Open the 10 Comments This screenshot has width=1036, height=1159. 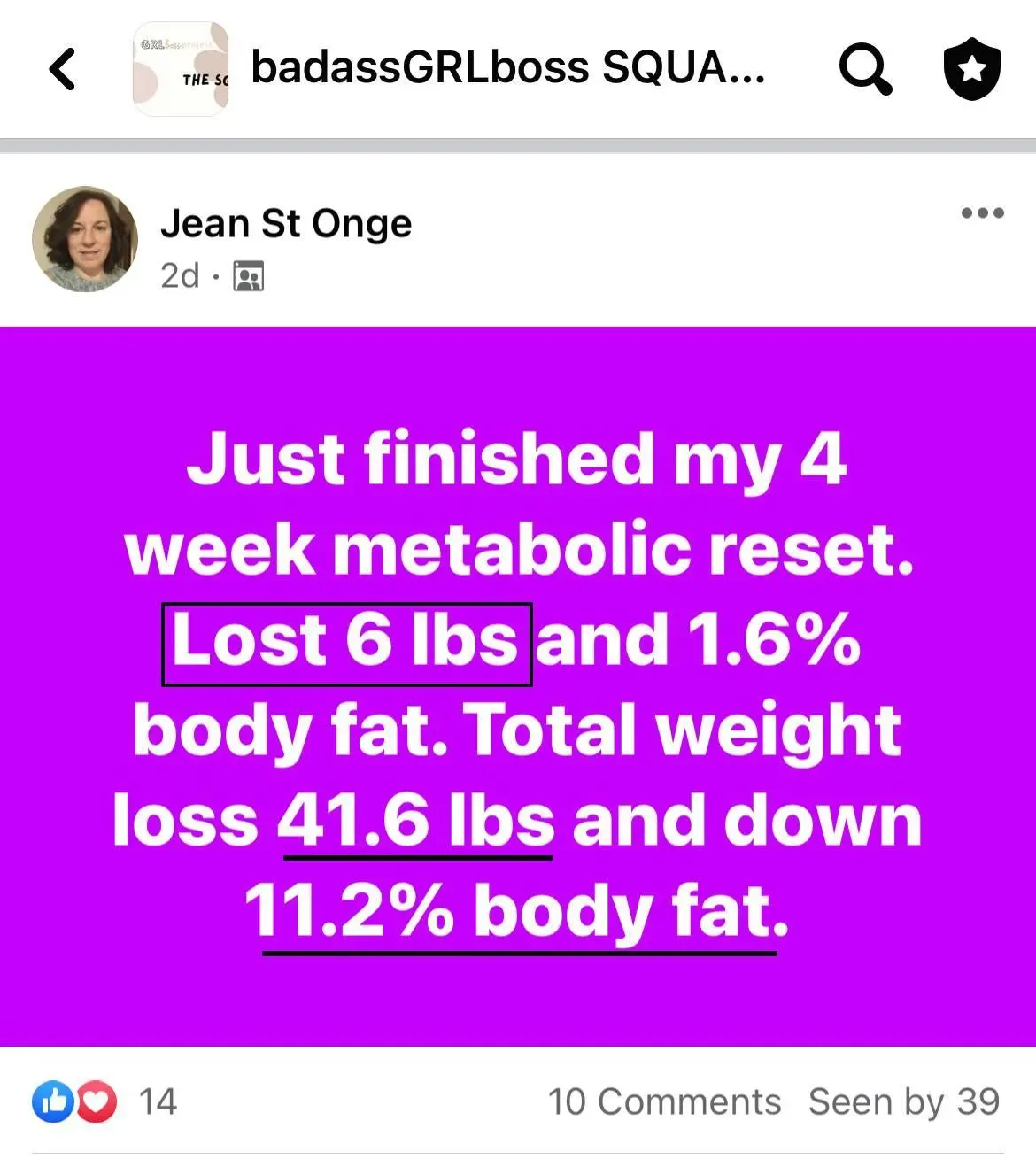point(664,1102)
